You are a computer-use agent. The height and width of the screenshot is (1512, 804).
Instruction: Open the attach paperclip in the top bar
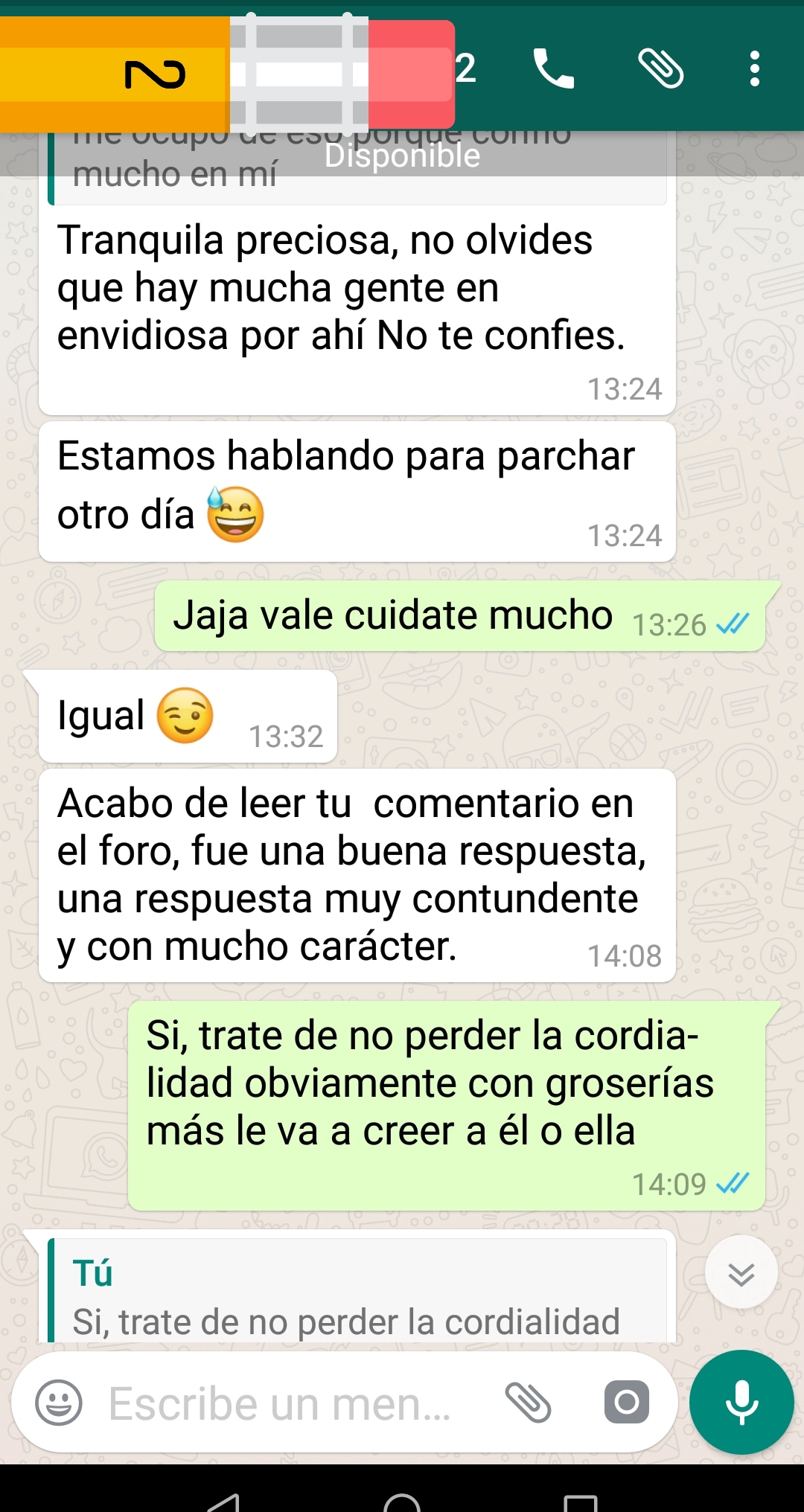660,69
